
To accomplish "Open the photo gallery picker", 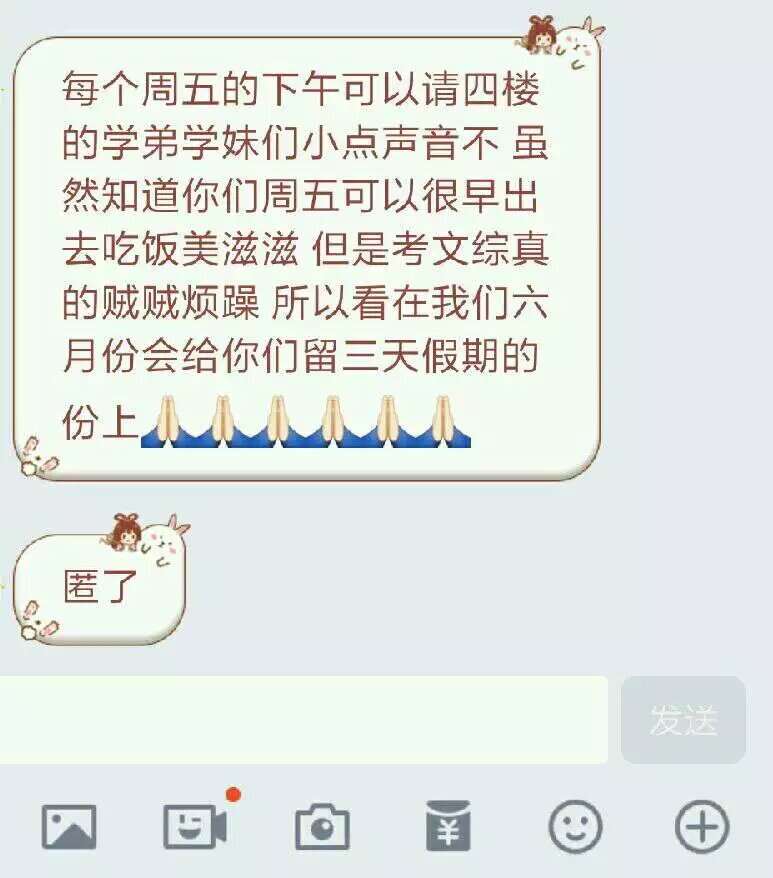I will [x=69, y=827].
